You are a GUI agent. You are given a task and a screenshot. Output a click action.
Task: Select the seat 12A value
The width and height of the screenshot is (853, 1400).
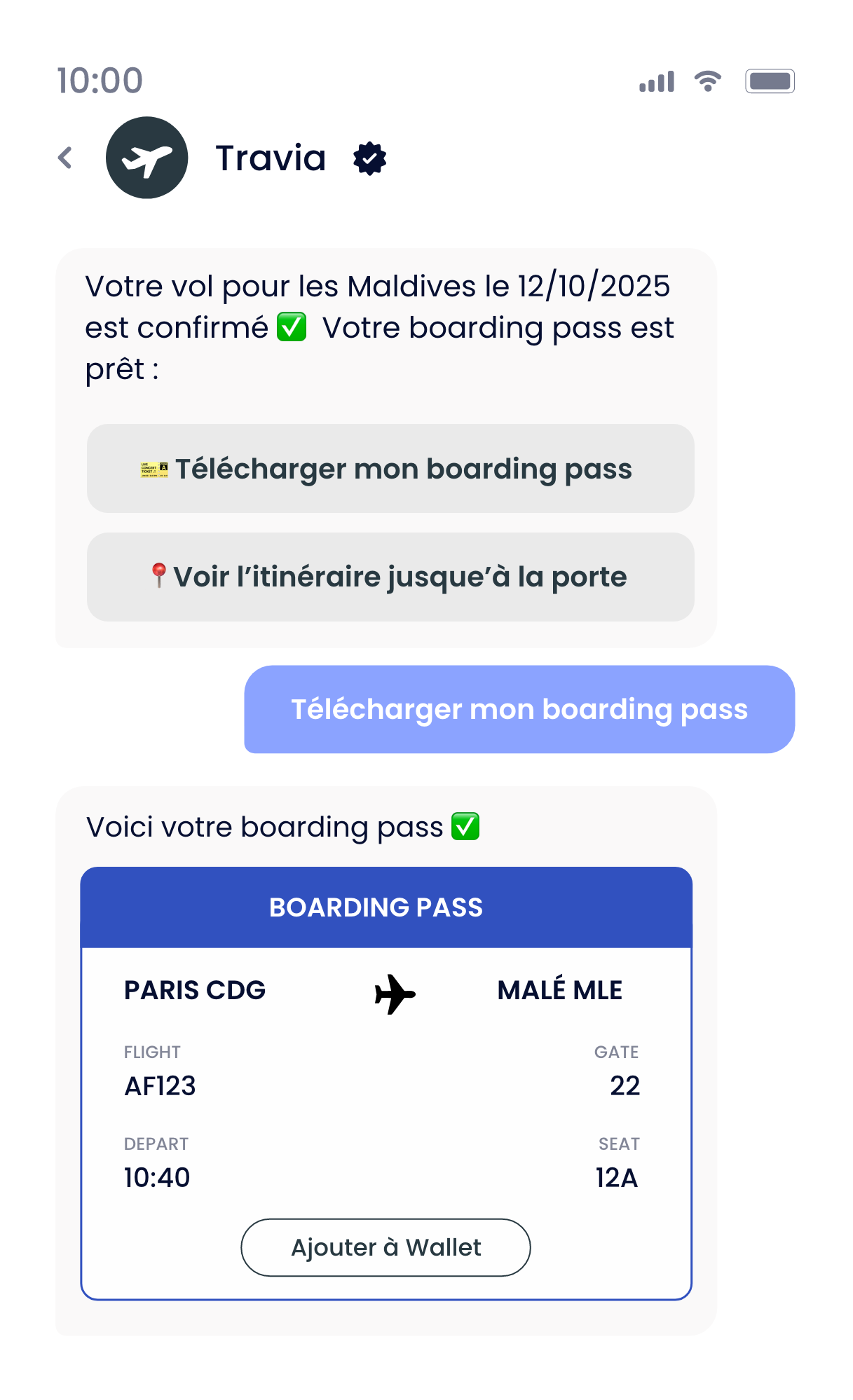tap(614, 1177)
